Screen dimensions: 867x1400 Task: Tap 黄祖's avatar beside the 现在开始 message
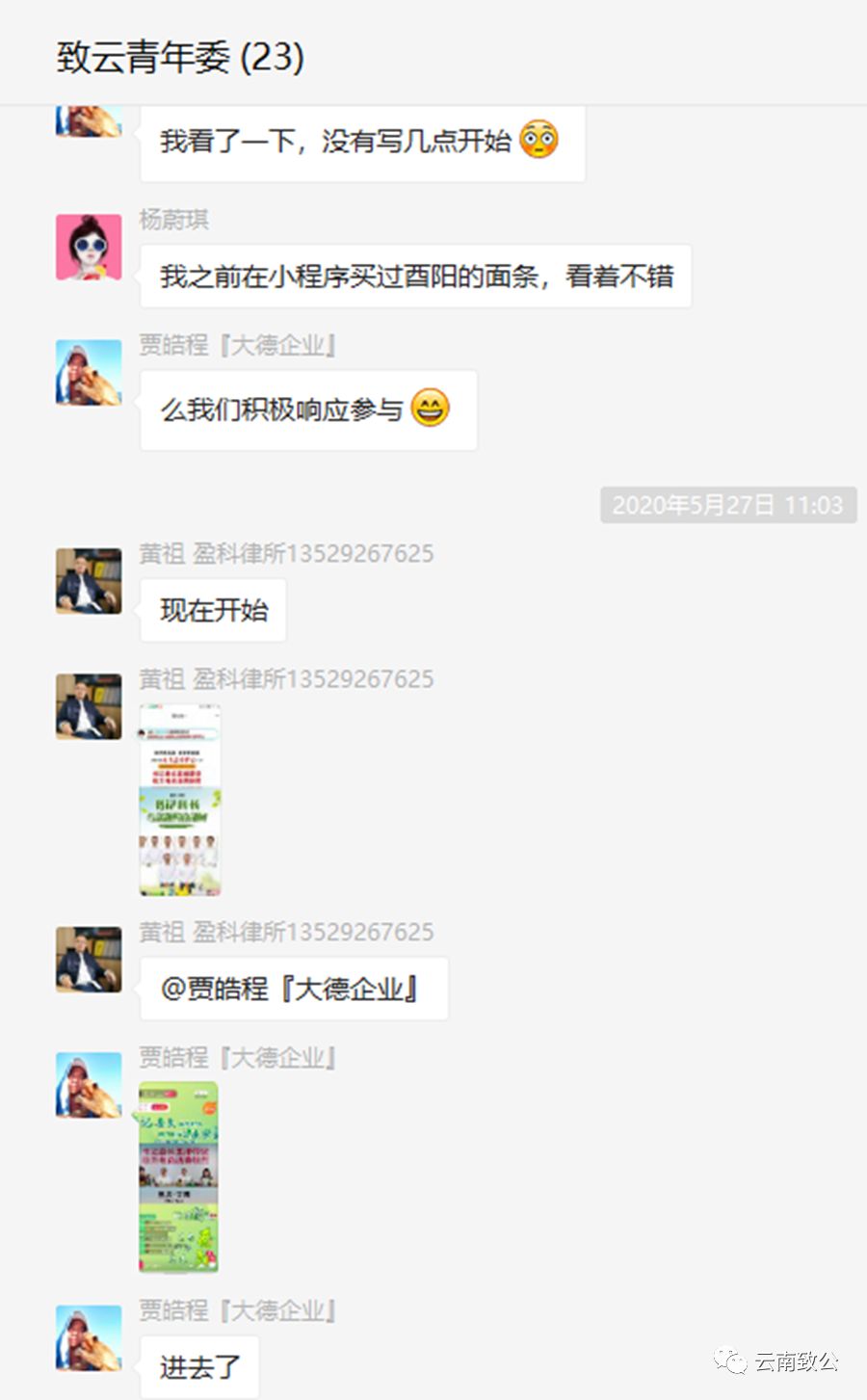(x=89, y=581)
